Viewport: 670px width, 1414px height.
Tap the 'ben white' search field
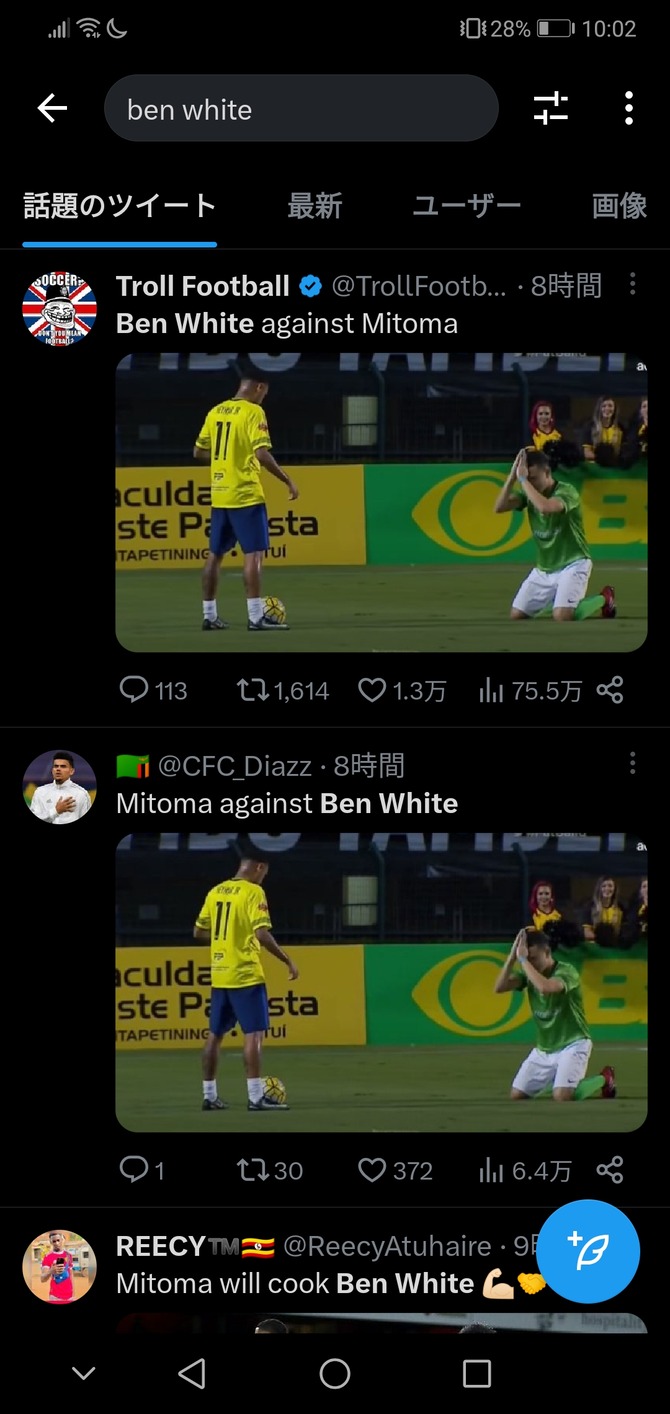tap(301, 108)
